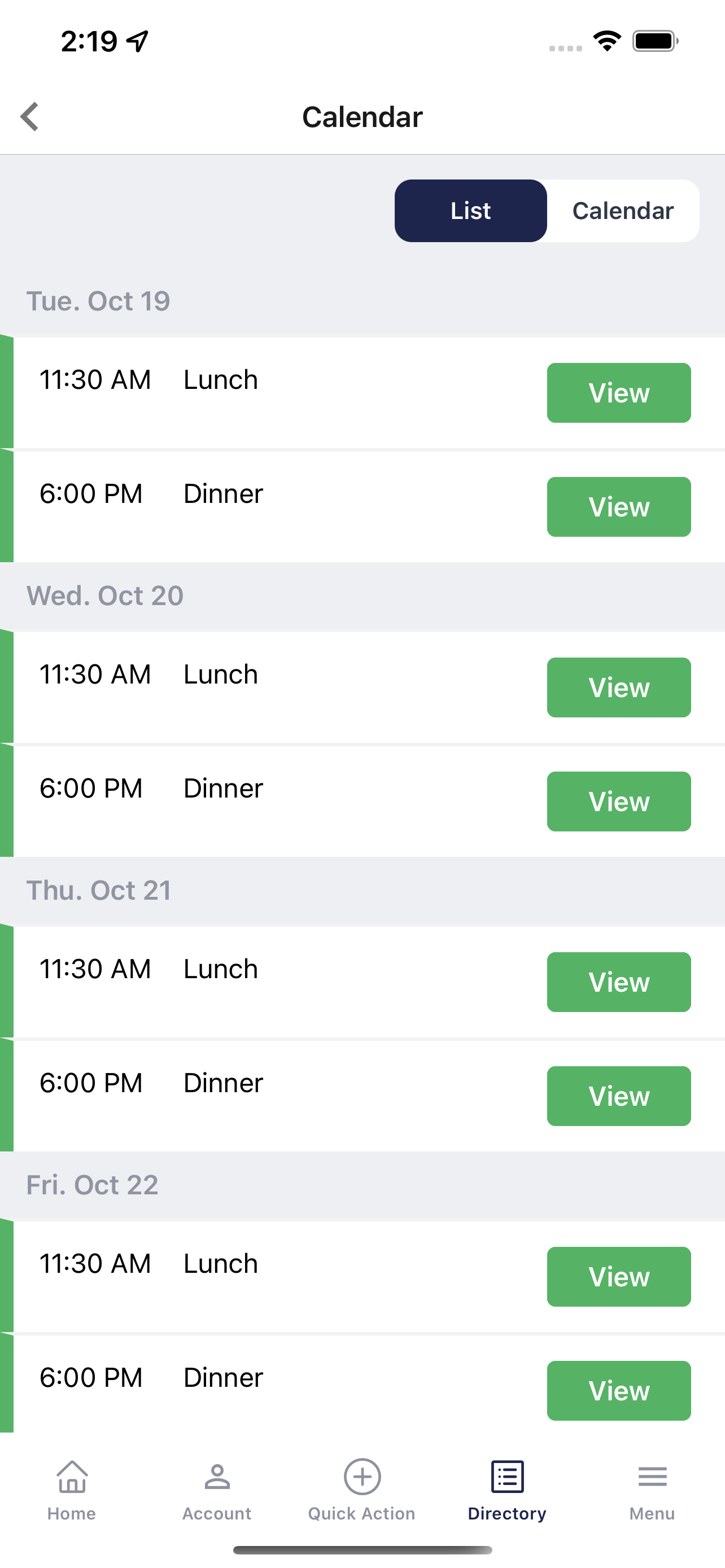
Task: View Friday Oct 22 Dinner
Action: click(x=618, y=1390)
